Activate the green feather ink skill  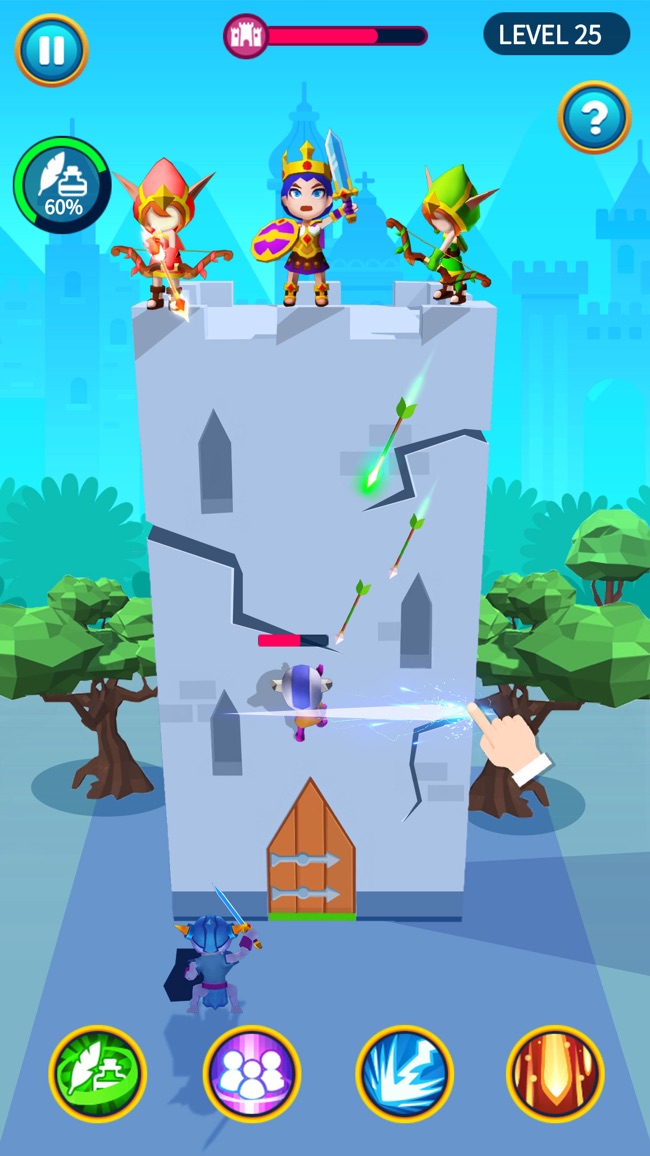pyautogui.click(x=98, y=1074)
